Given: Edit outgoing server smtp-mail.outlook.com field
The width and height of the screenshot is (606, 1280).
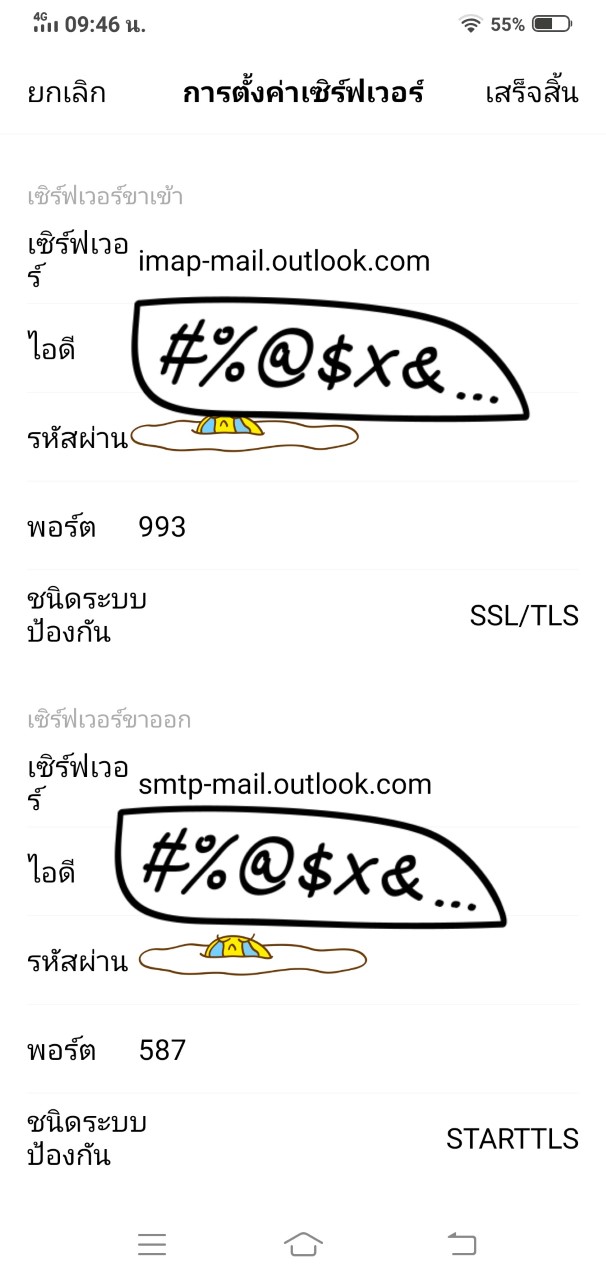Looking at the screenshot, I should tap(286, 784).
